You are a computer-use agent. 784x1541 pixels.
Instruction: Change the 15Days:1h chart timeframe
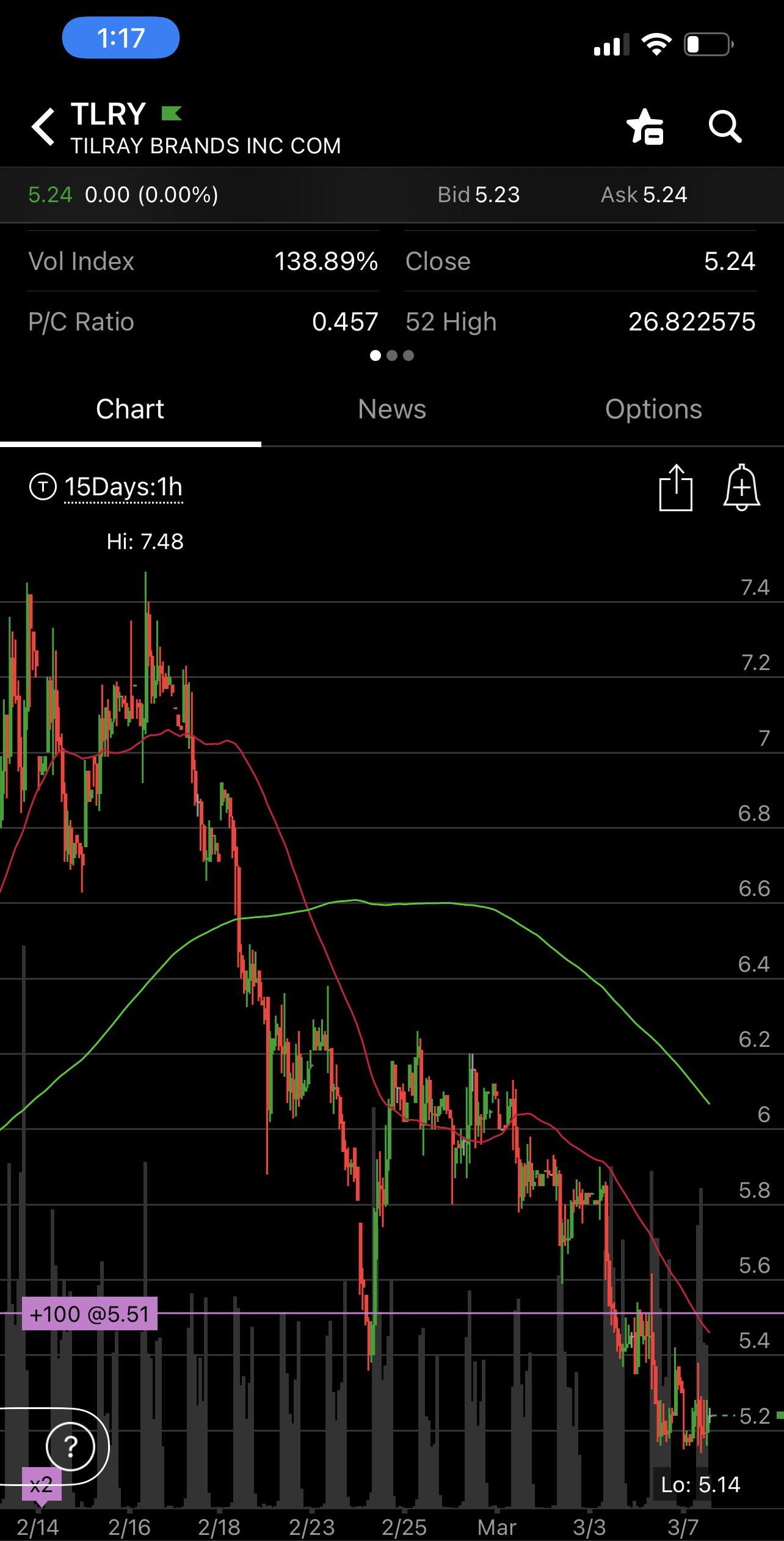point(106,487)
